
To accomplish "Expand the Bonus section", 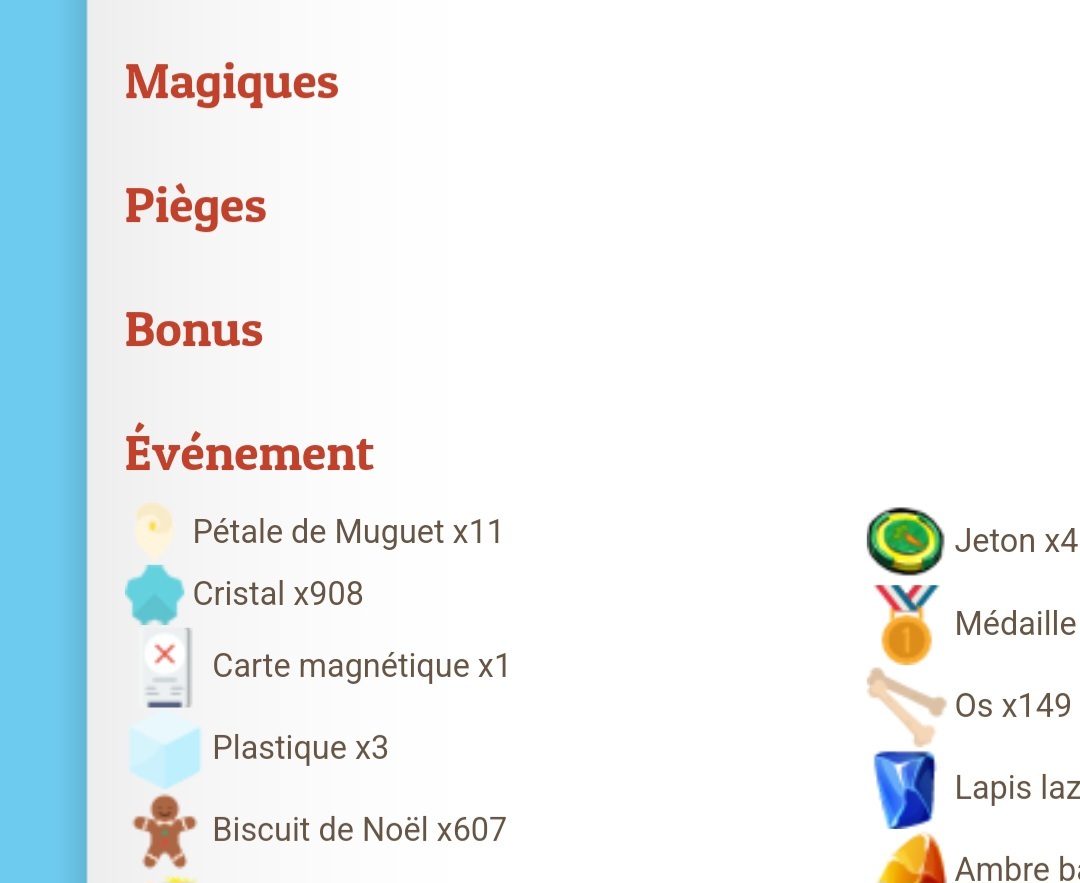I will (193, 330).
